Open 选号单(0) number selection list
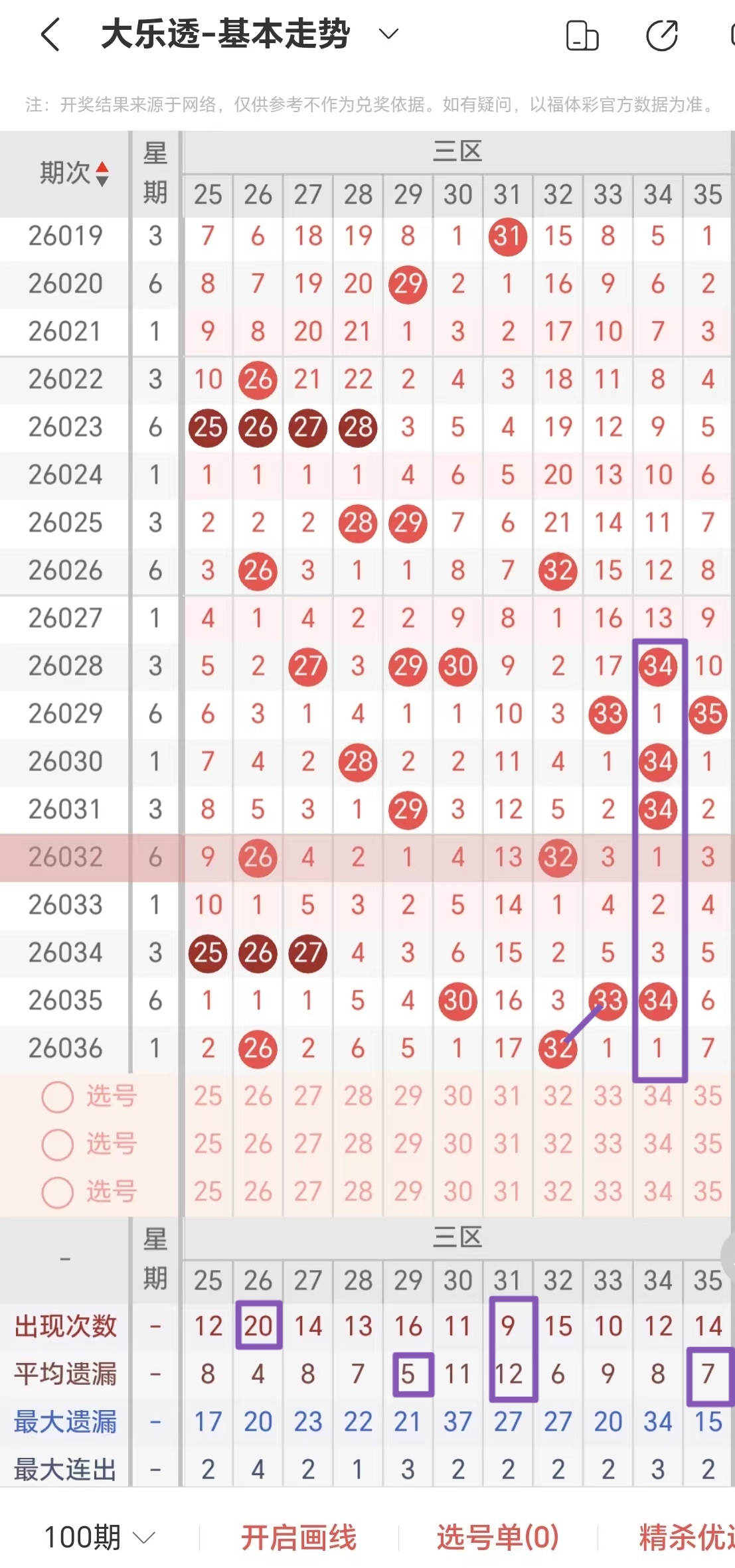 pyautogui.click(x=497, y=1537)
